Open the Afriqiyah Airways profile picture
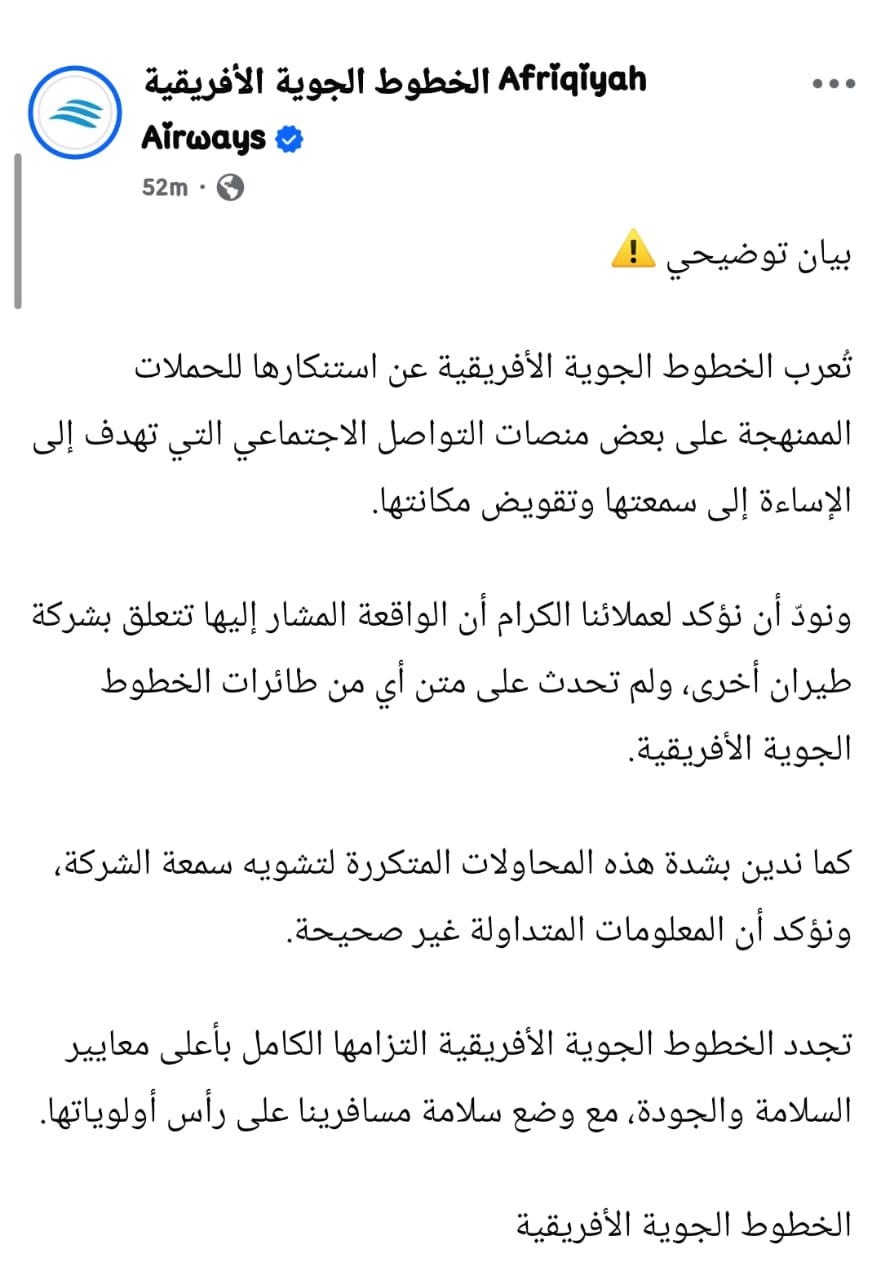The height and width of the screenshot is (1280, 881). click(75, 113)
